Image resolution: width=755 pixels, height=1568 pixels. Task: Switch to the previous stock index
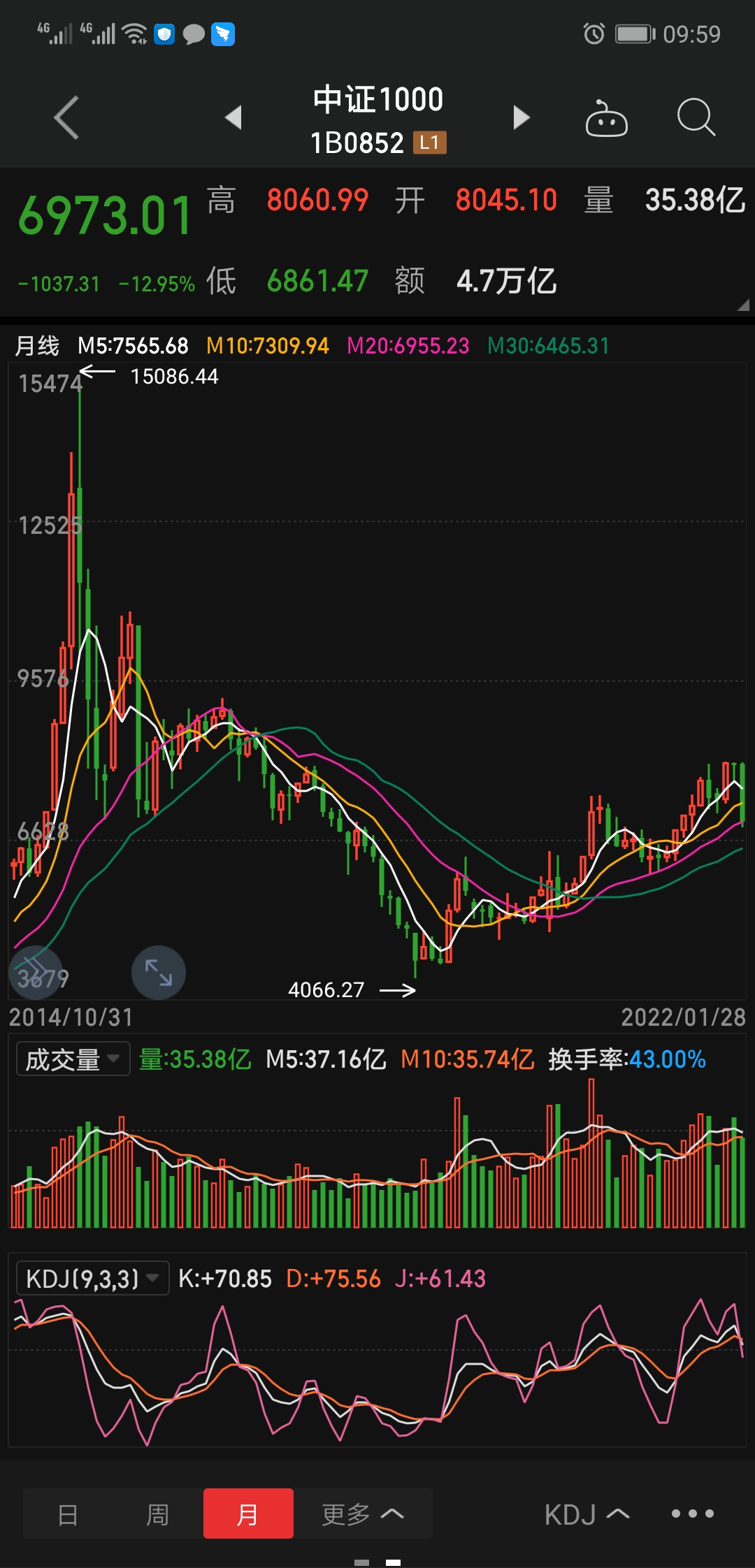coord(233,117)
